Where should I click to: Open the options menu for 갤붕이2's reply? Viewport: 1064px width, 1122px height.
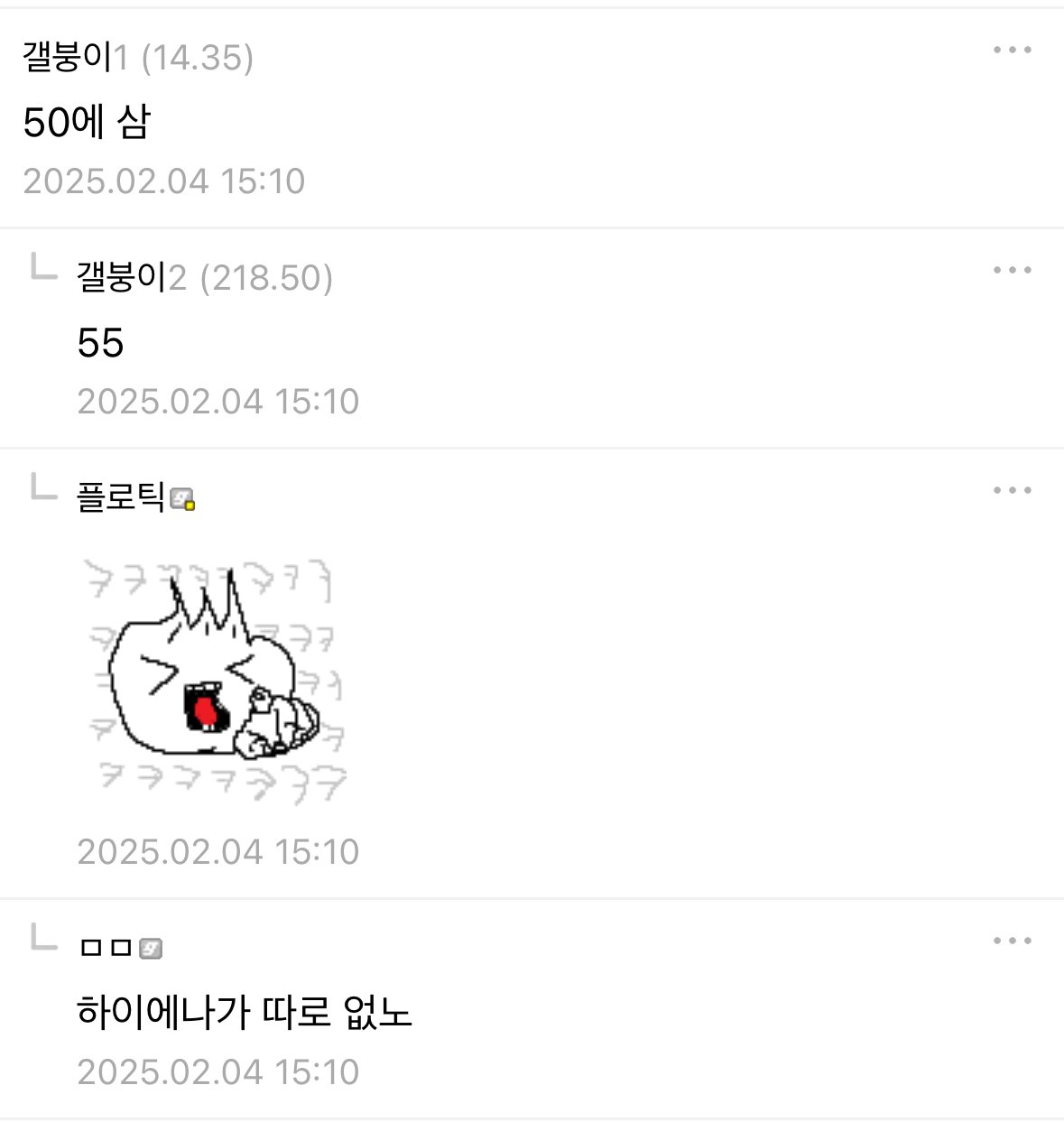coord(1012,270)
